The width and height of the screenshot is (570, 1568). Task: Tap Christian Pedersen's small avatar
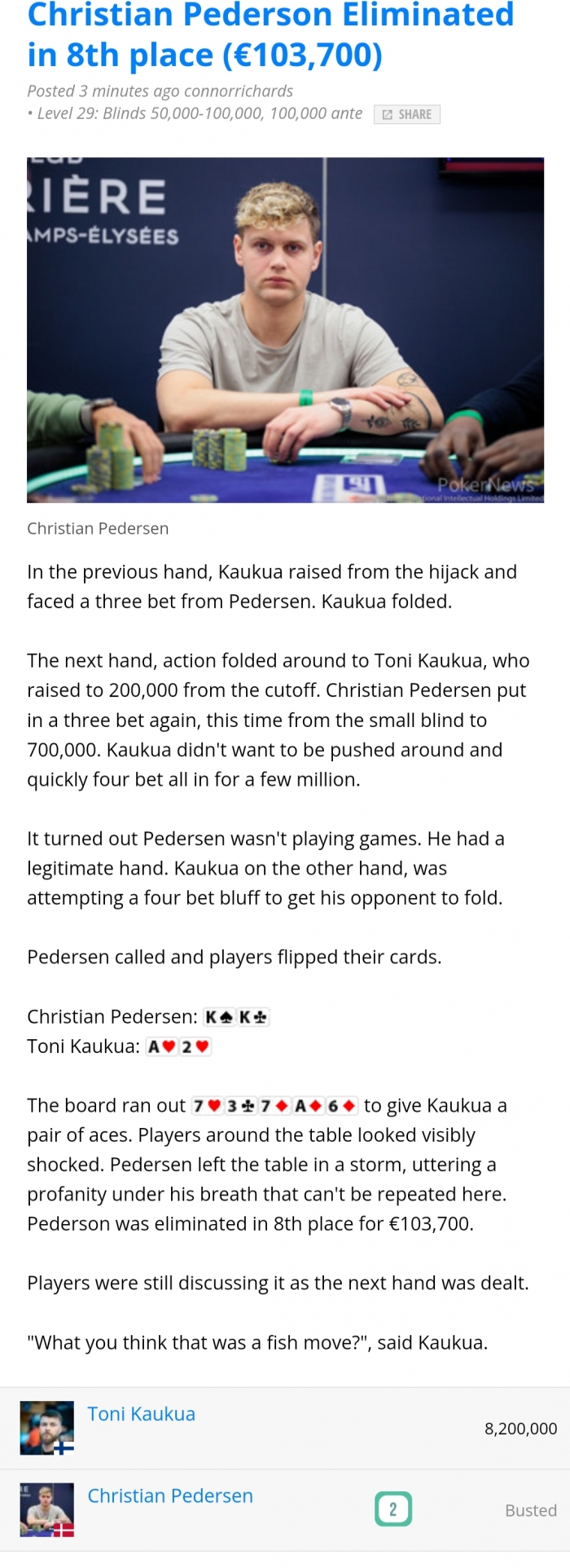click(x=46, y=1509)
